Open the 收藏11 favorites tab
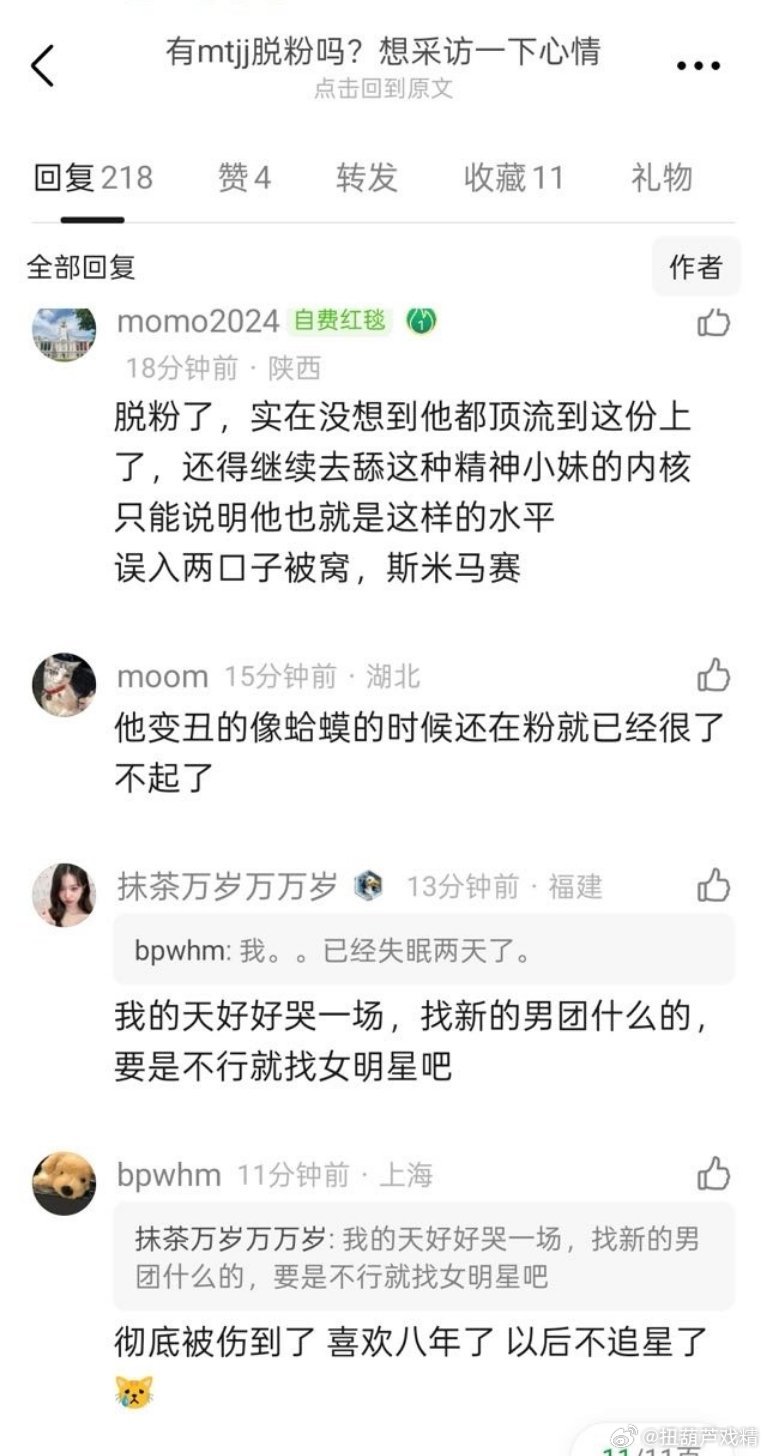The image size is (767, 1456). tap(515, 178)
